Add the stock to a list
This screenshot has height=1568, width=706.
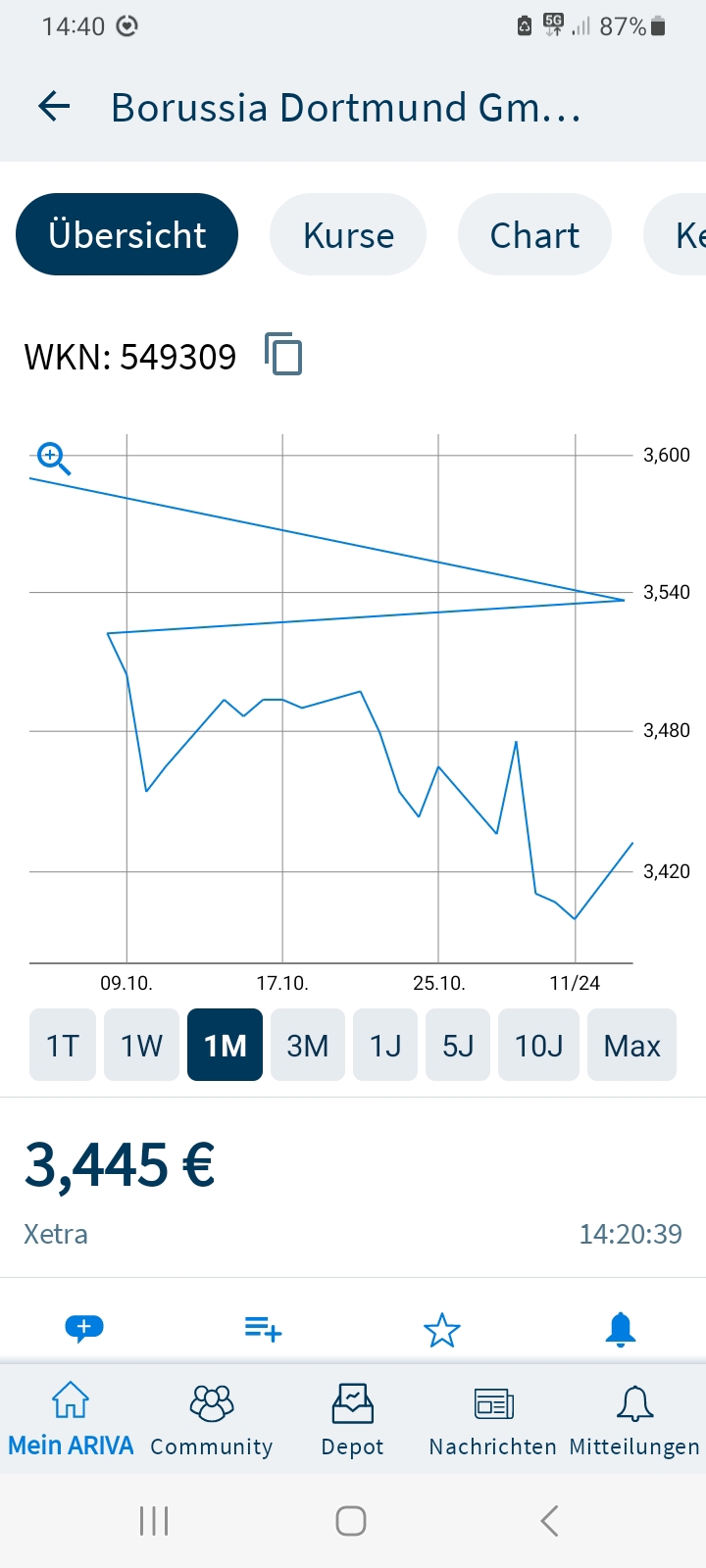point(263,1330)
